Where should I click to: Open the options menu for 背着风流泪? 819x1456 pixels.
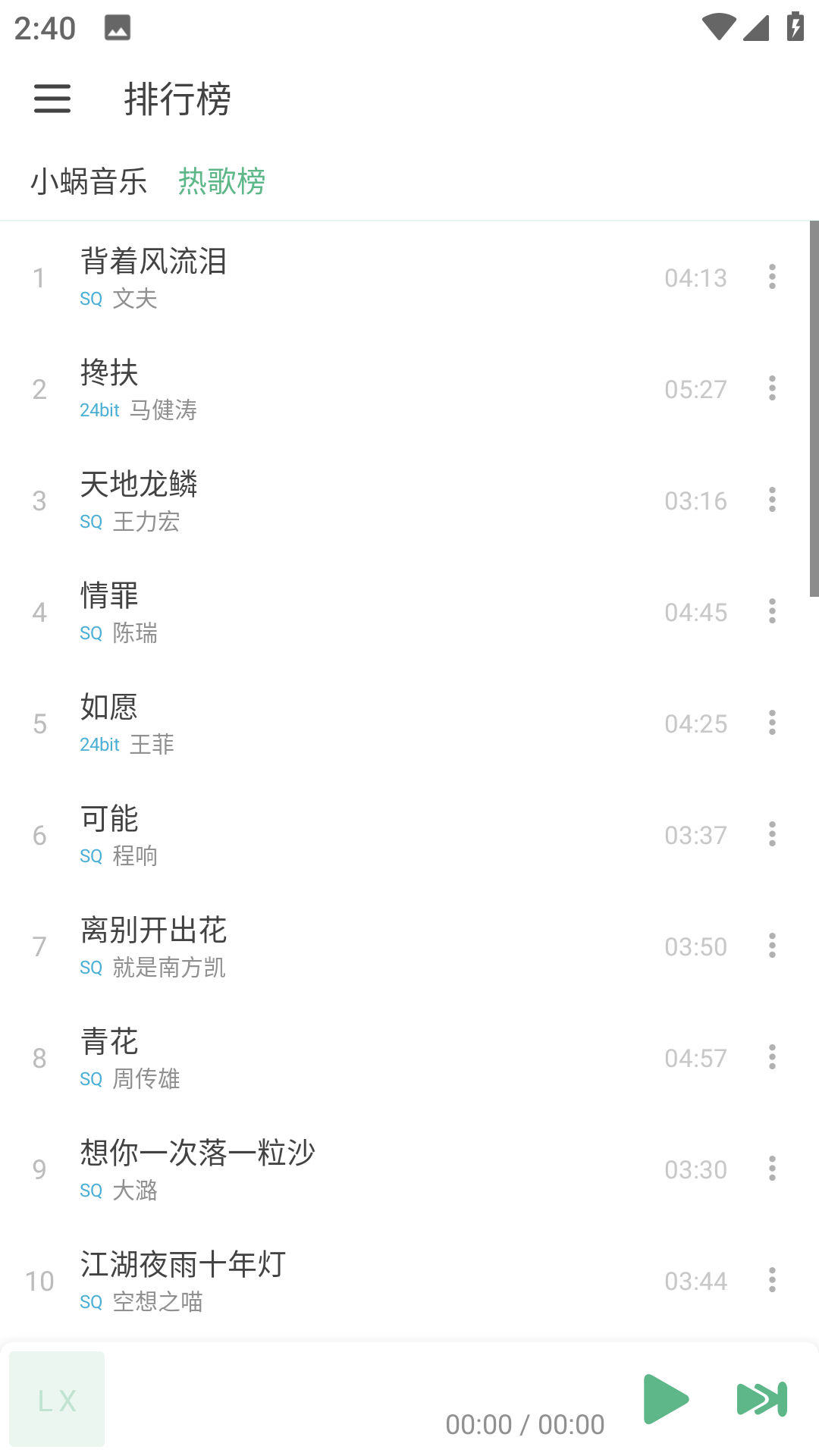772,278
